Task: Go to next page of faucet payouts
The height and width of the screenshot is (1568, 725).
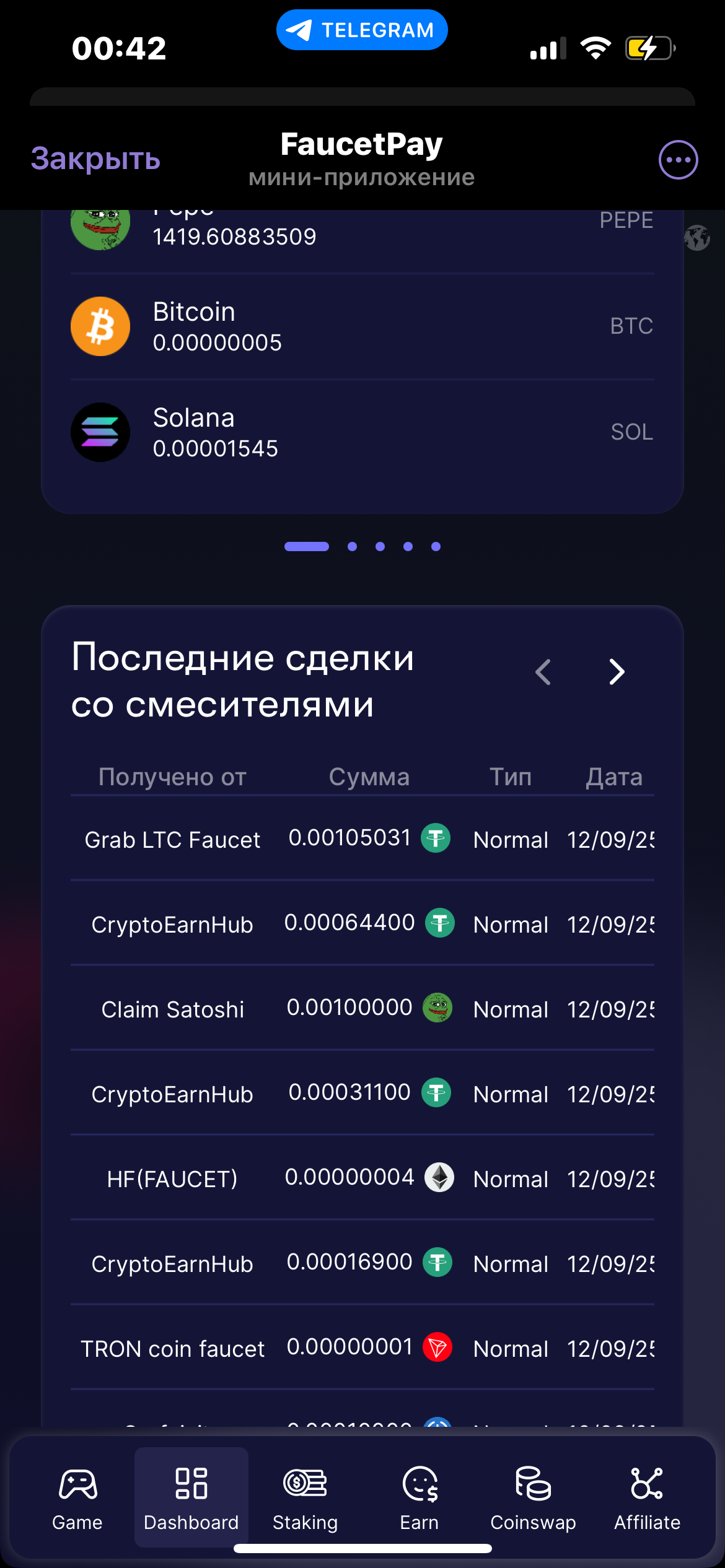Action: click(x=616, y=672)
